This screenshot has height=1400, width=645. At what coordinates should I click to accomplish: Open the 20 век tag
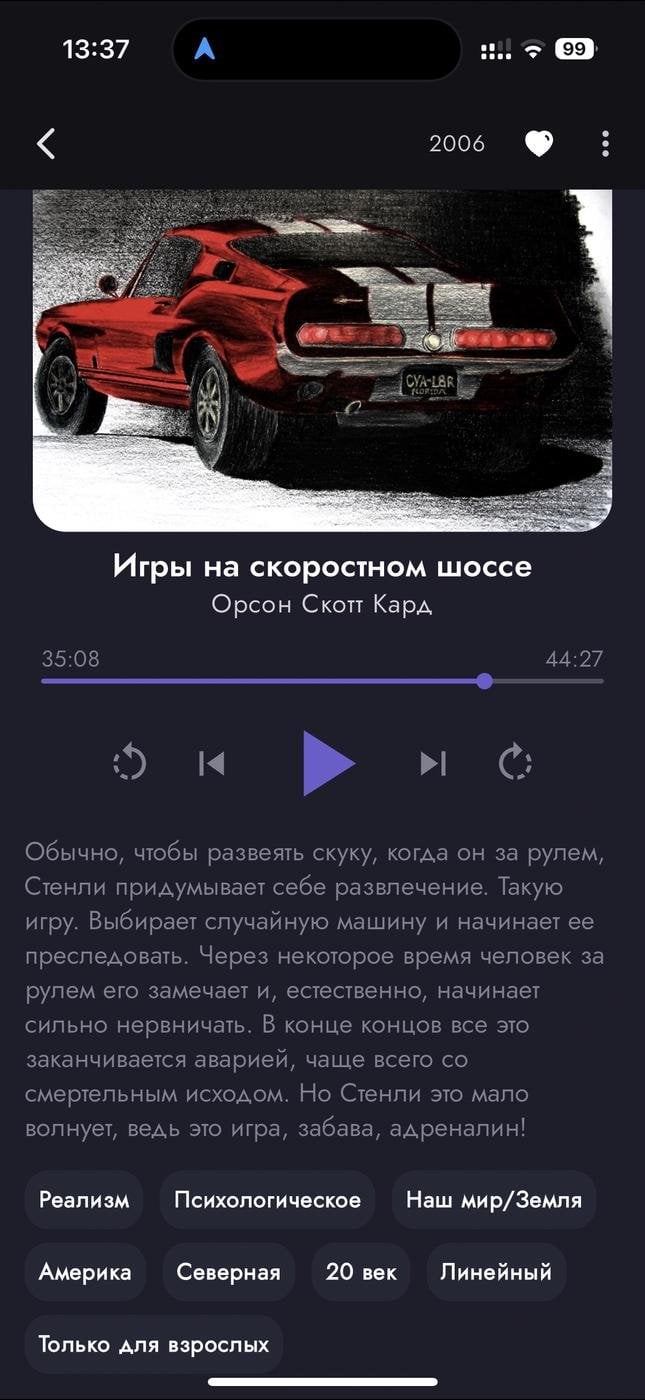click(x=361, y=1272)
